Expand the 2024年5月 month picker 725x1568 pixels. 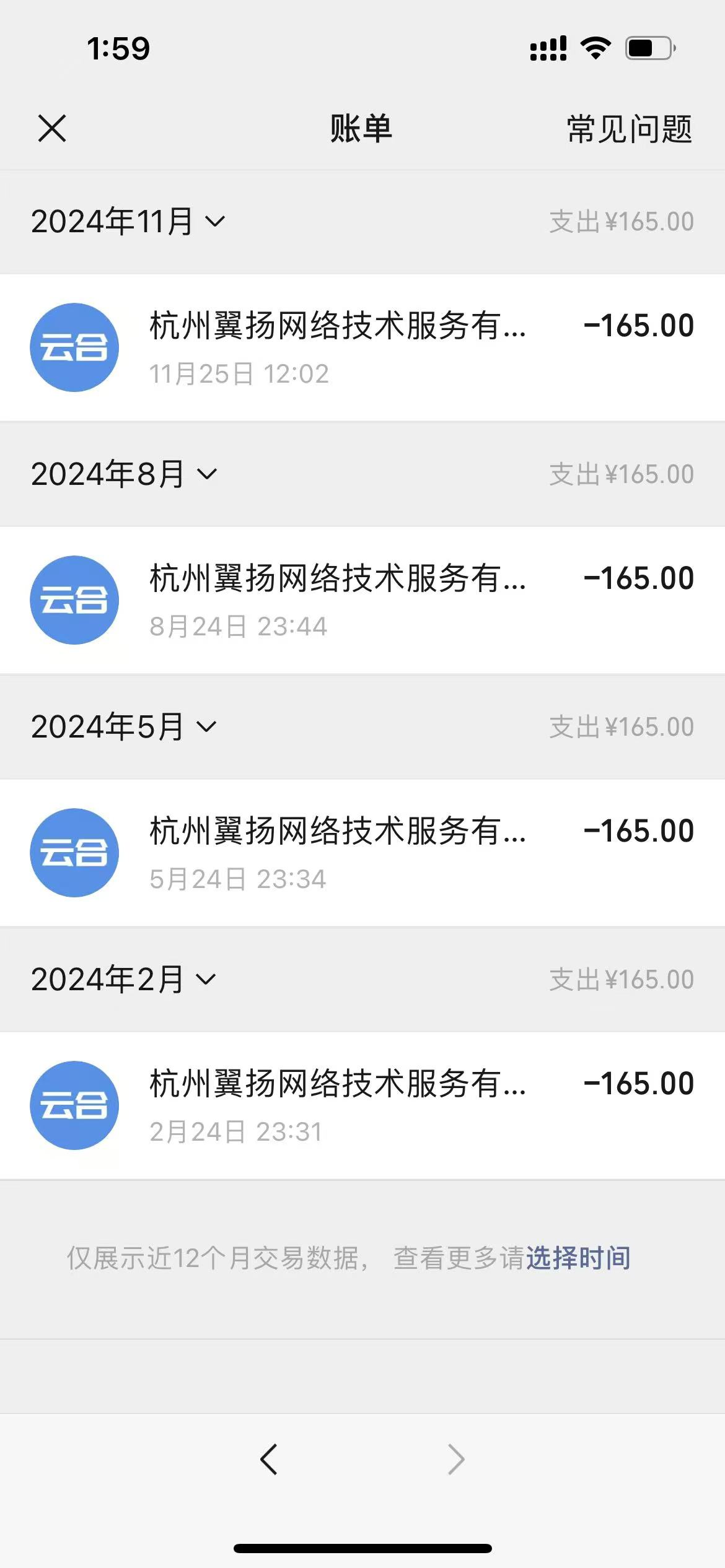click(x=124, y=727)
